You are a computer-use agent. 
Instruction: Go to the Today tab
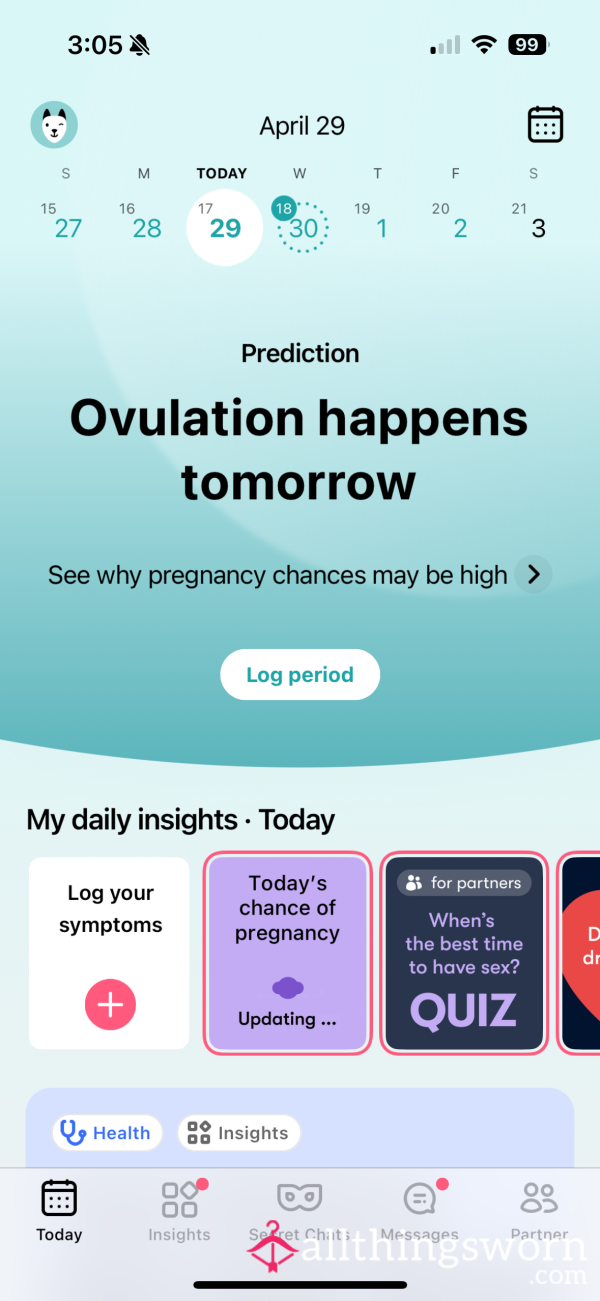tap(59, 1211)
